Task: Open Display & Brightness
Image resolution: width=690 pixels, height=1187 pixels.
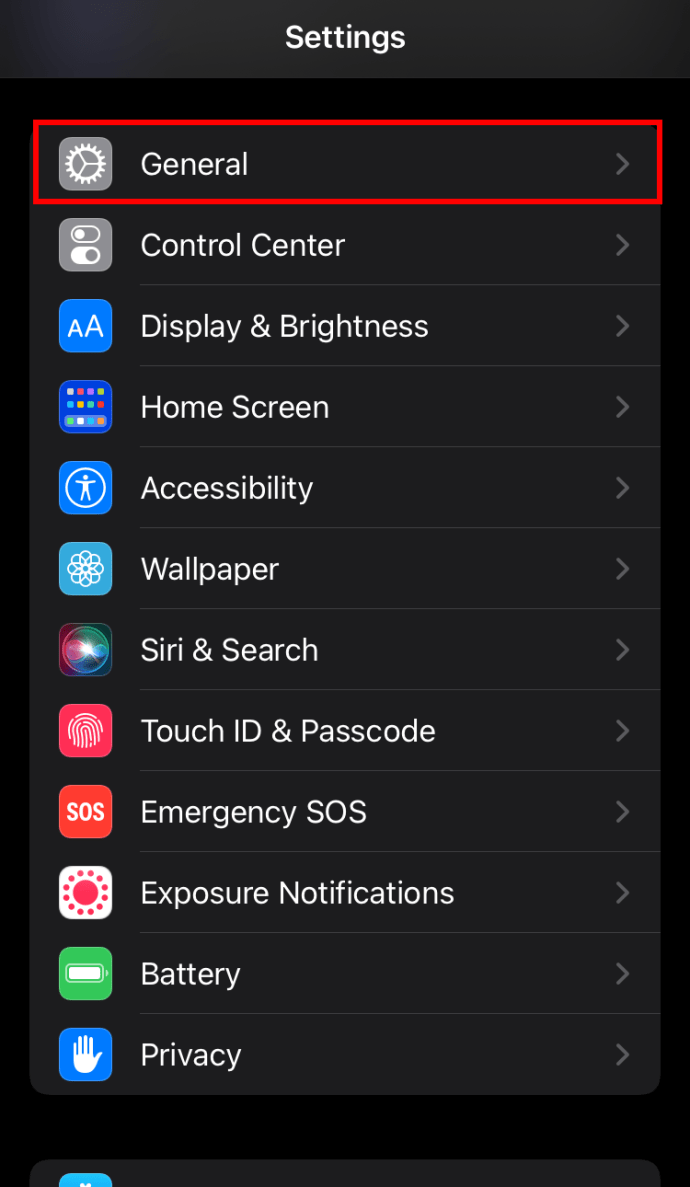Action: click(345, 326)
